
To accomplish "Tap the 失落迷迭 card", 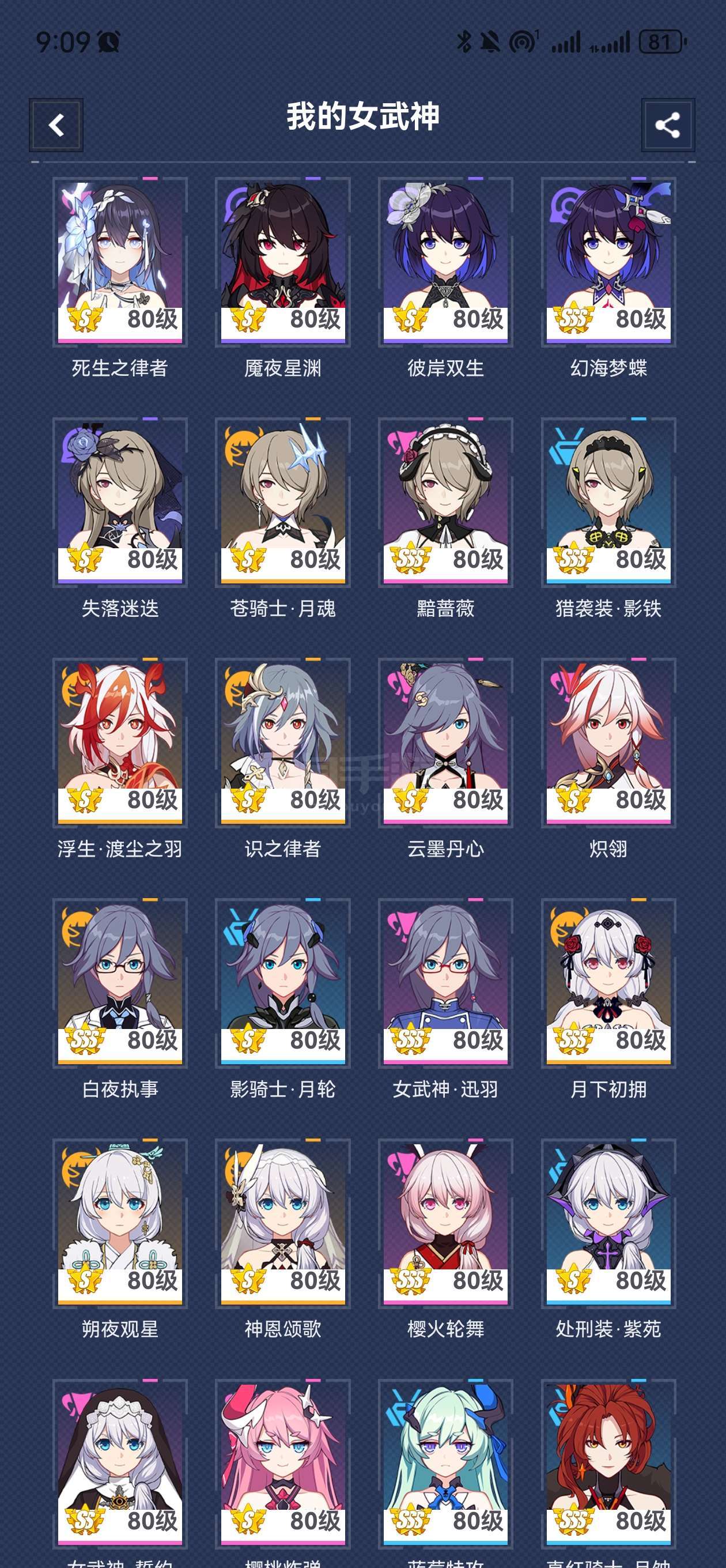I will tap(120, 502).
